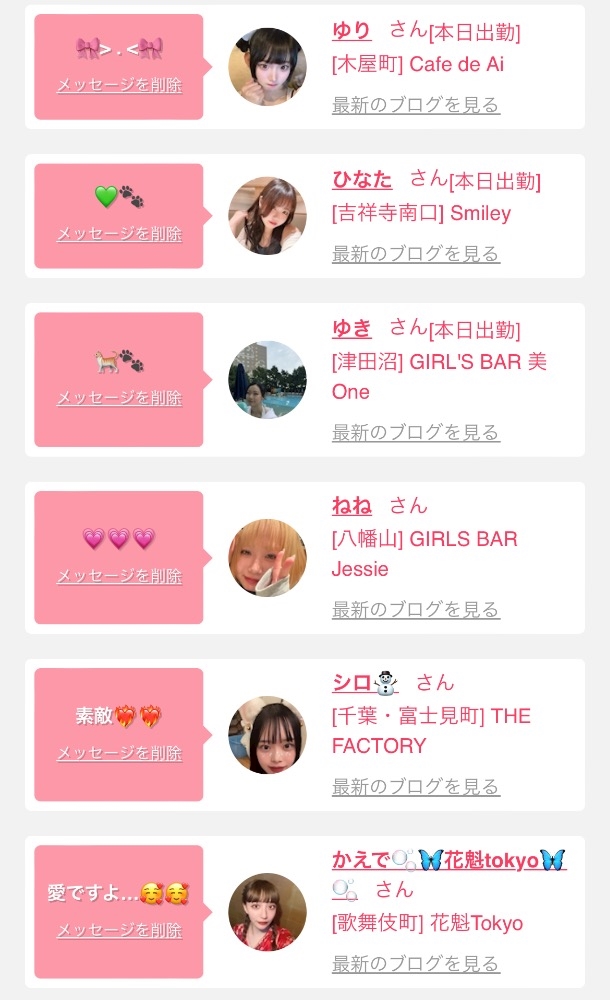Delete the 素敵 message to シロ
The image size is (610, 1000).
119,753
